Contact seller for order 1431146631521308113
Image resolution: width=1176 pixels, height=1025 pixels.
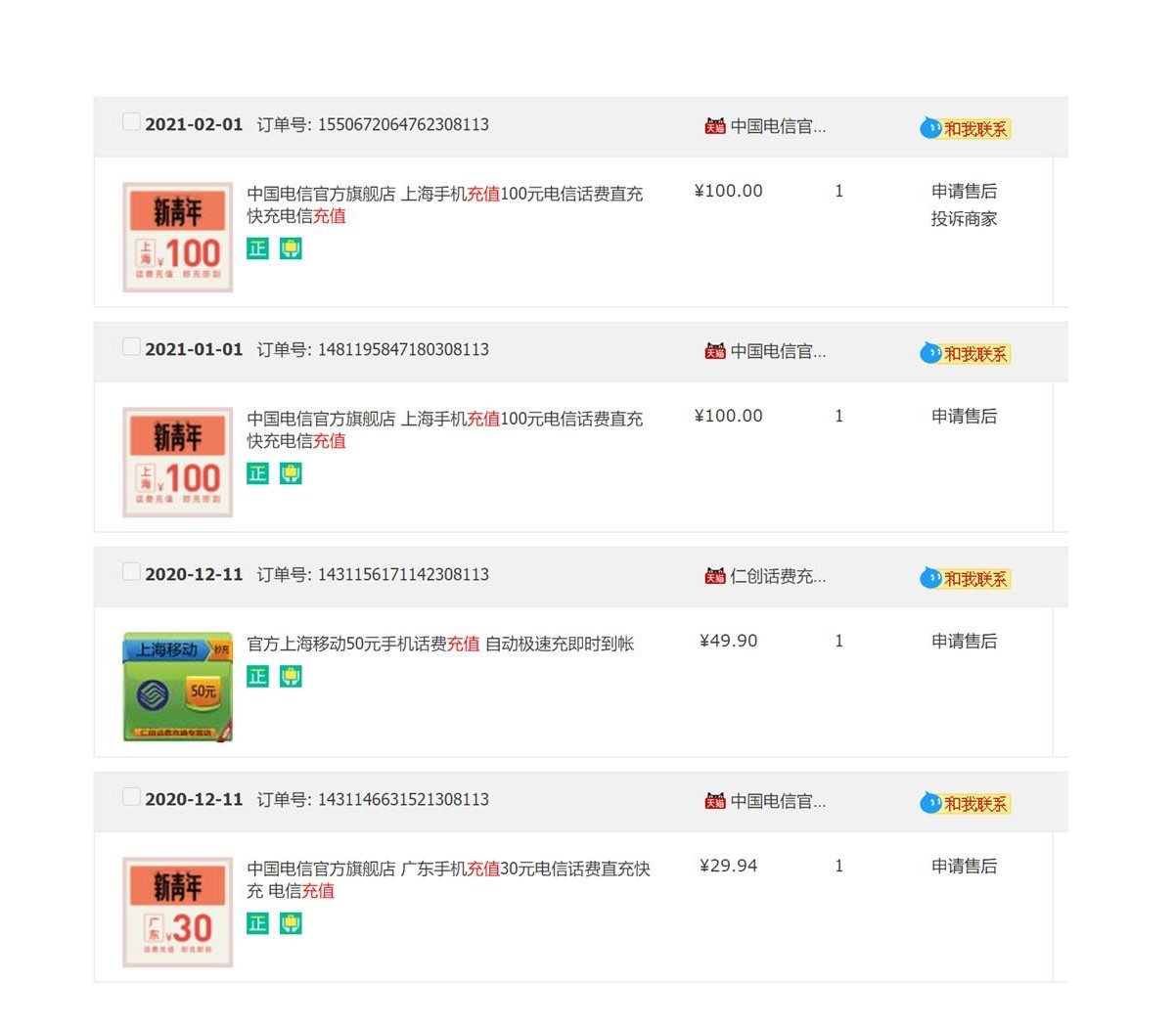pyautogui.click(x=966, y=804)
